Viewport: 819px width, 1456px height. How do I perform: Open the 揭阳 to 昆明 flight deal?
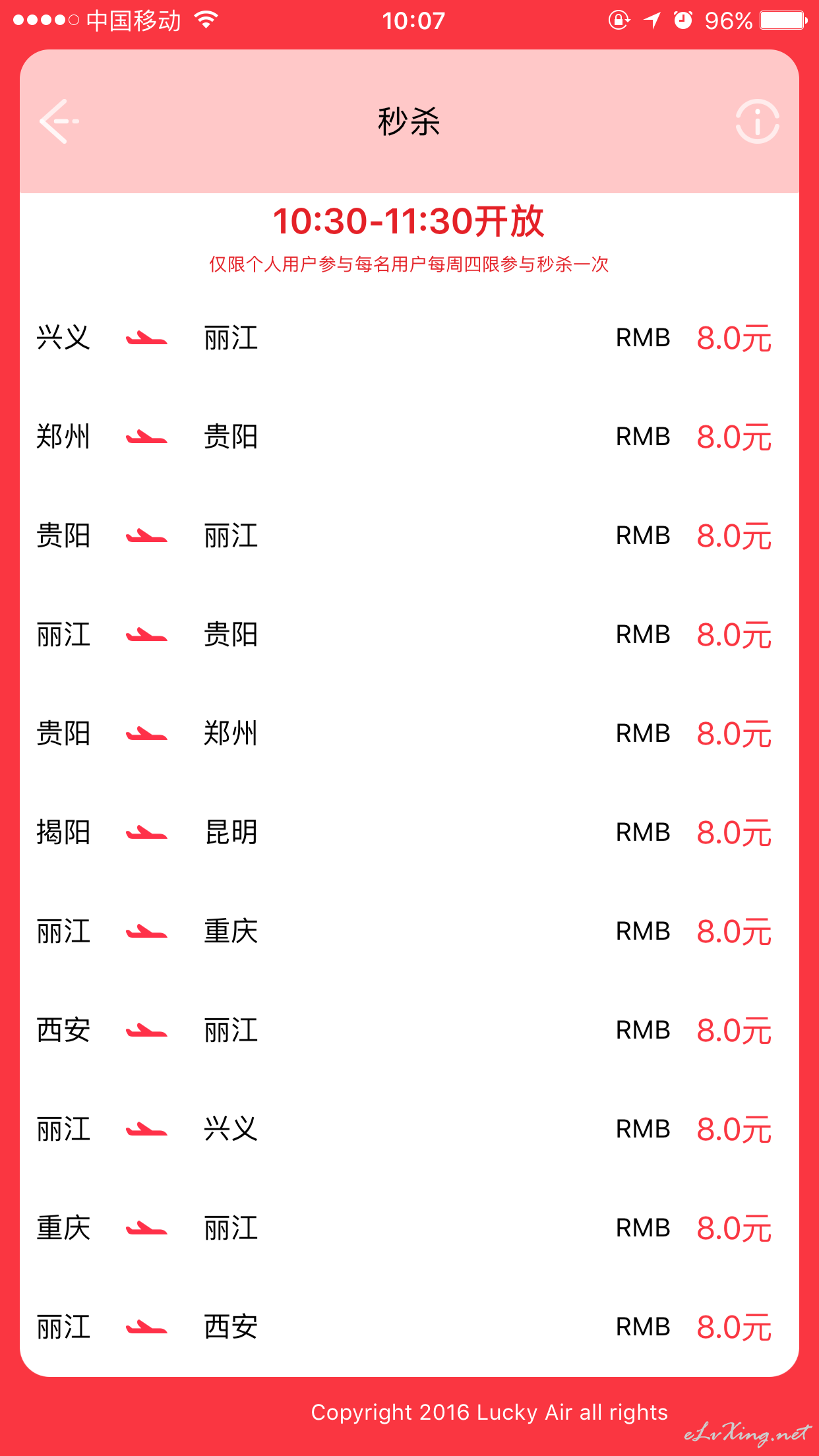pos(409,833)
